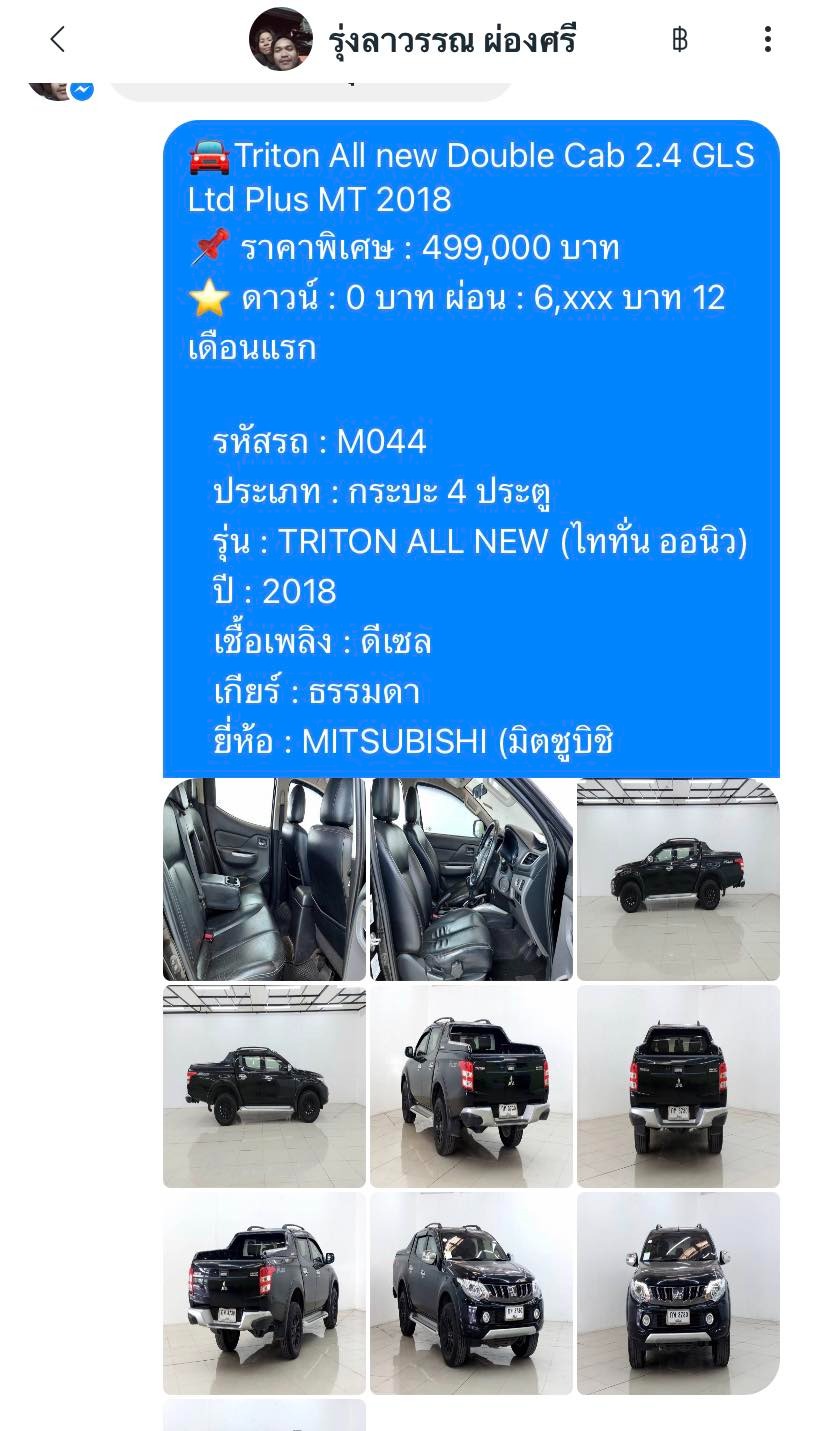Screen dimensions: 828x1431
Task: View the right side profile truck photo
Action: (264, 1086)
